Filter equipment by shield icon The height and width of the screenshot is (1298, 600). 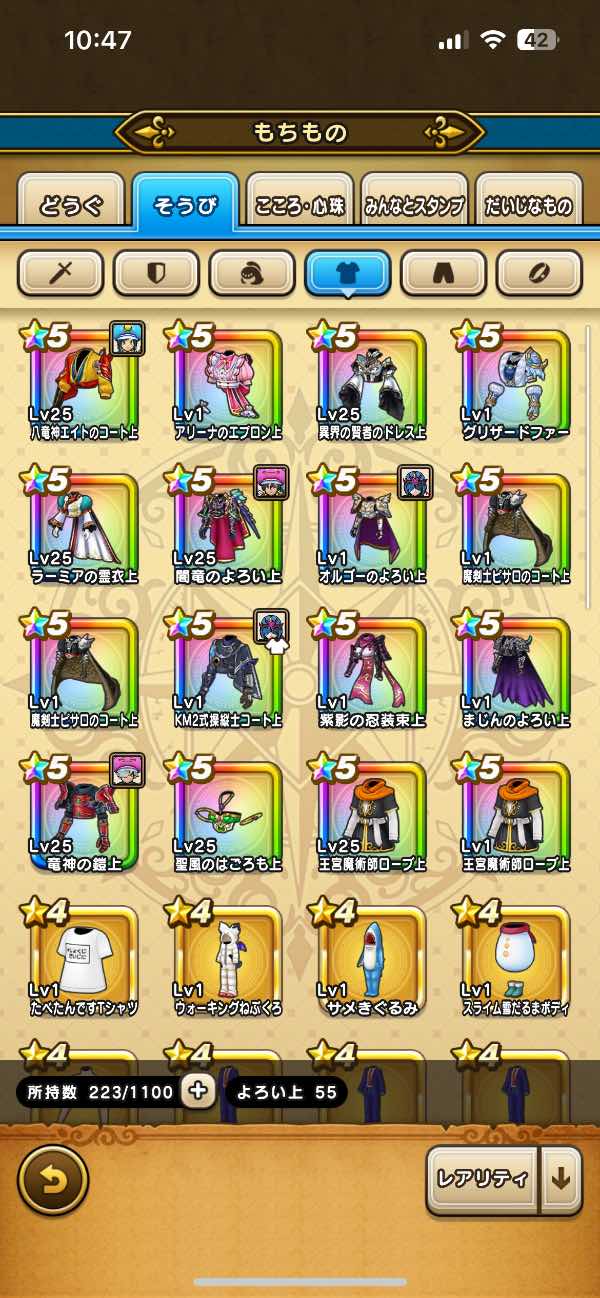tap(156, 272)
